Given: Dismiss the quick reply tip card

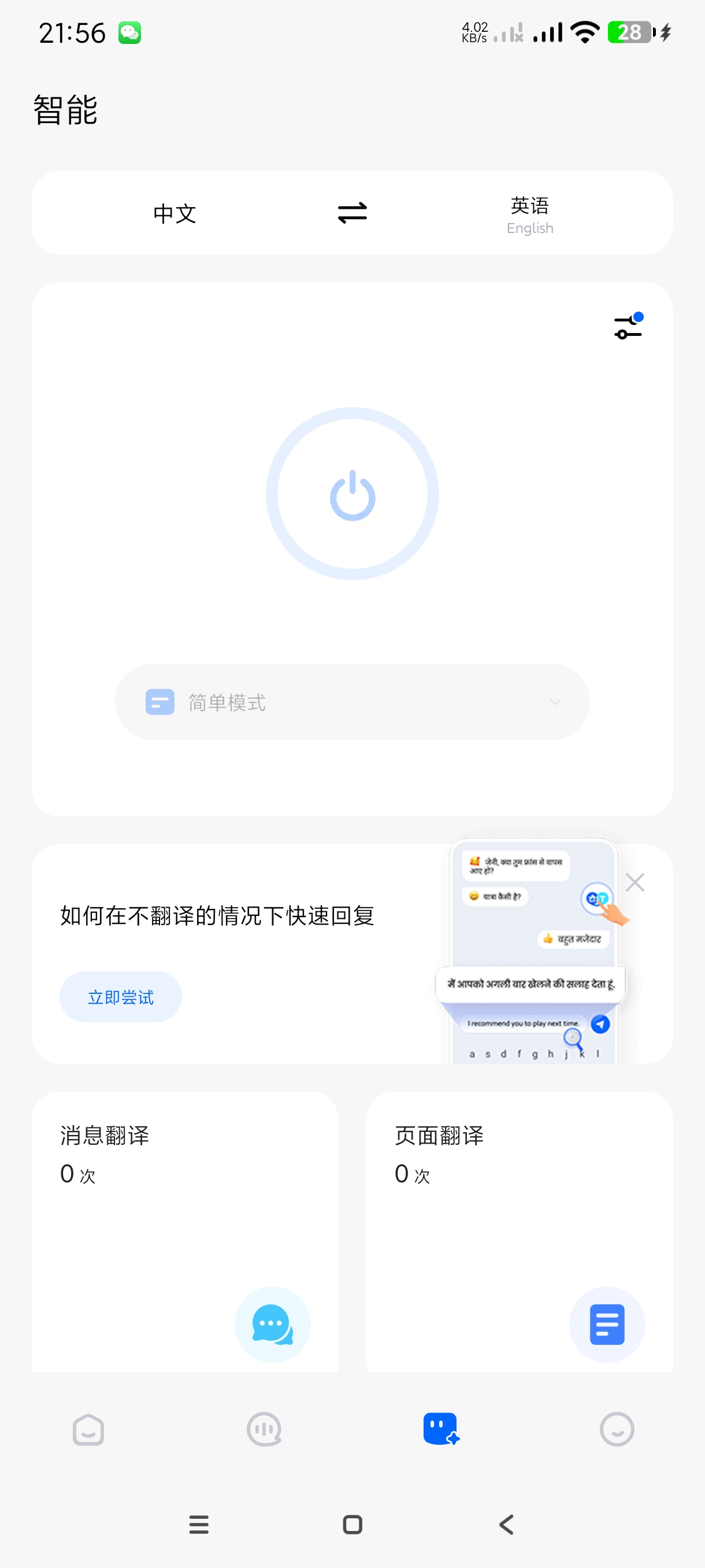Looking at the screenshot, I should (634, 882).
